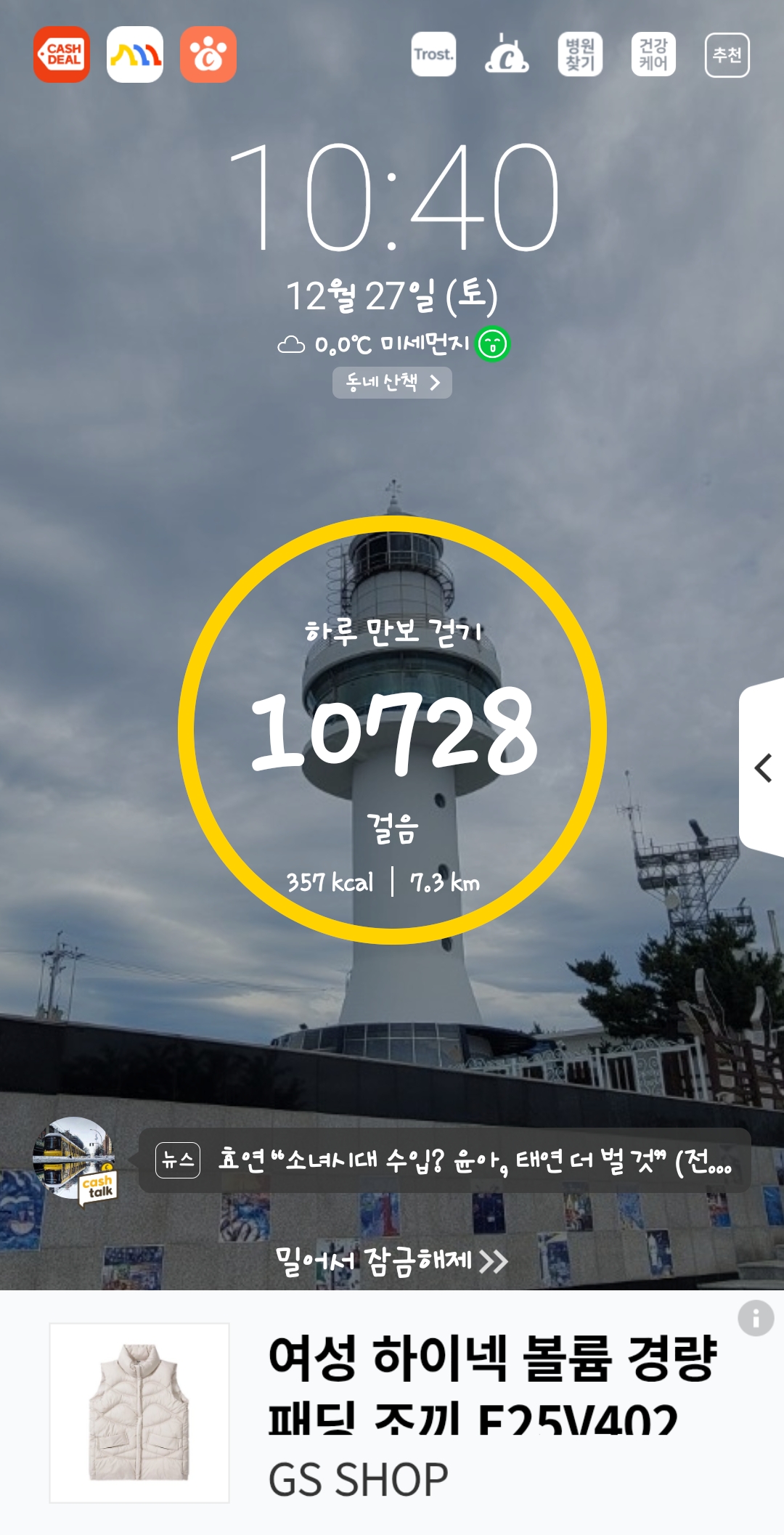Expand the side panel arrow handle

[x=762, y=767]
